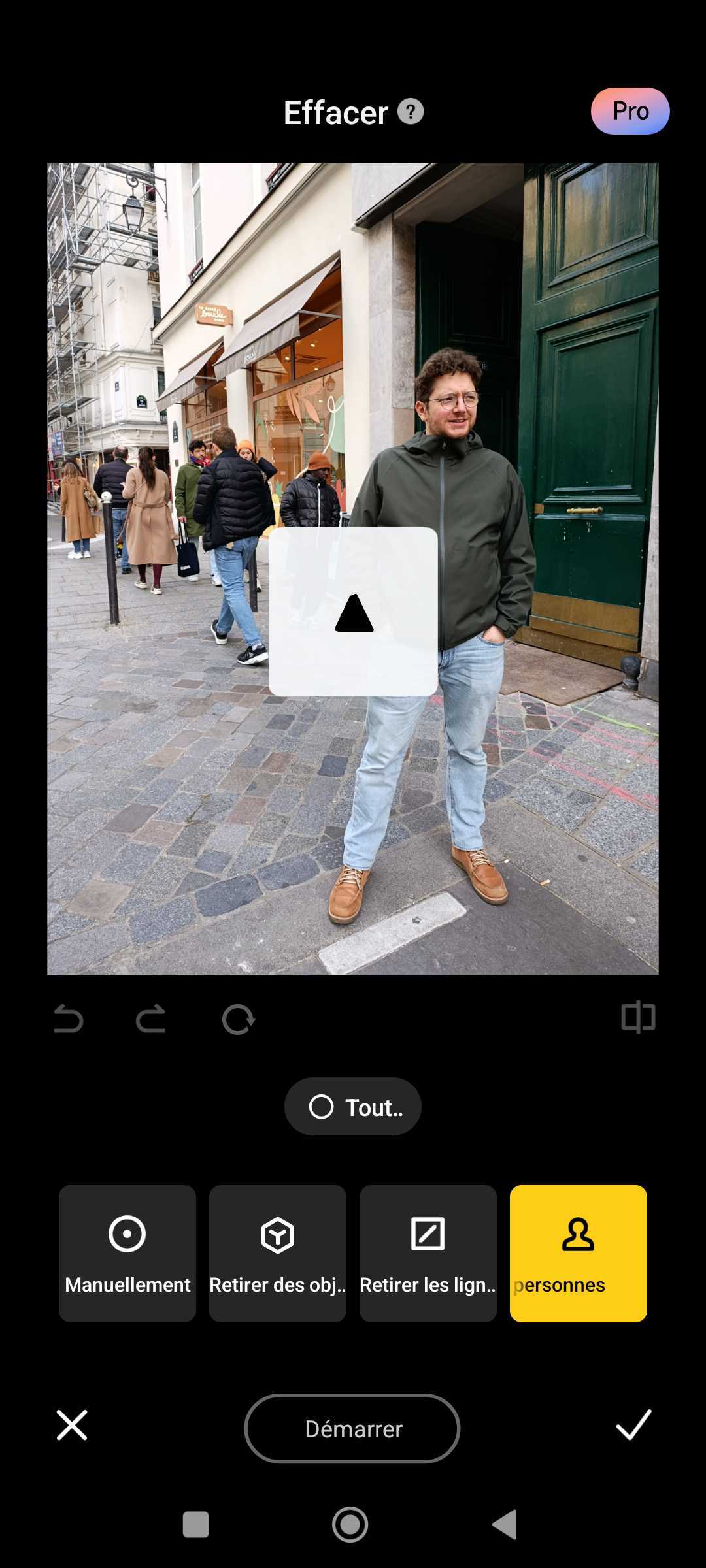The width and height of the screenshot is (706, 1568).
Task: Tap the compare before/after icon
Action: [638, 1017]
